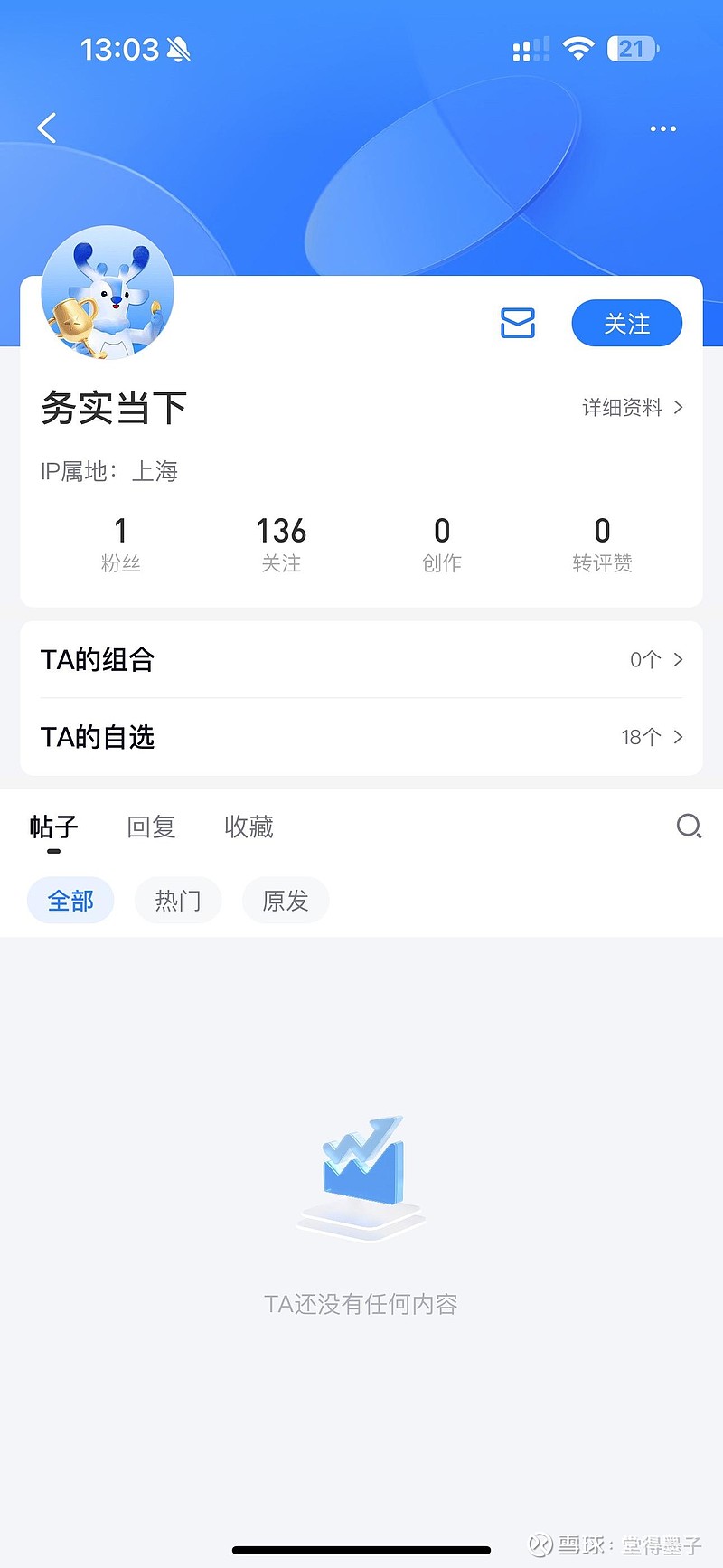Open the 关注 following list showing 136
The image size is (723, 1568).
[281, 543]
